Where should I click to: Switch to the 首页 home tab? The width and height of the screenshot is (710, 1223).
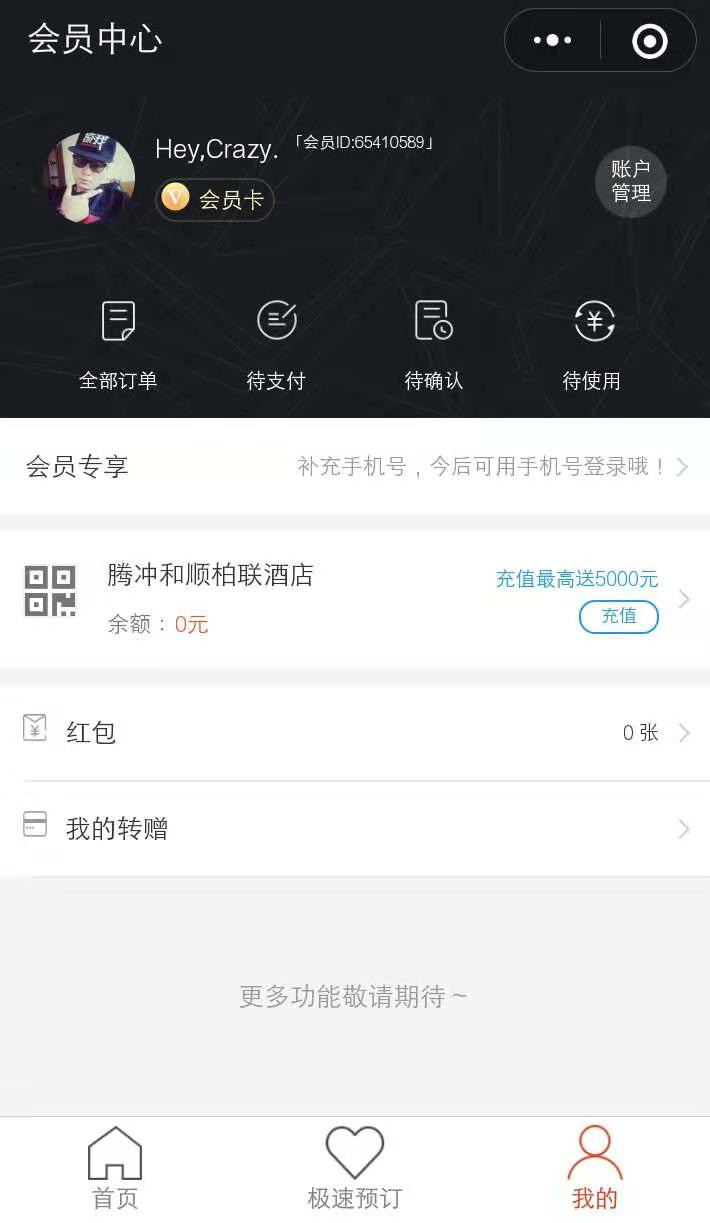[x=115, y=1169]
